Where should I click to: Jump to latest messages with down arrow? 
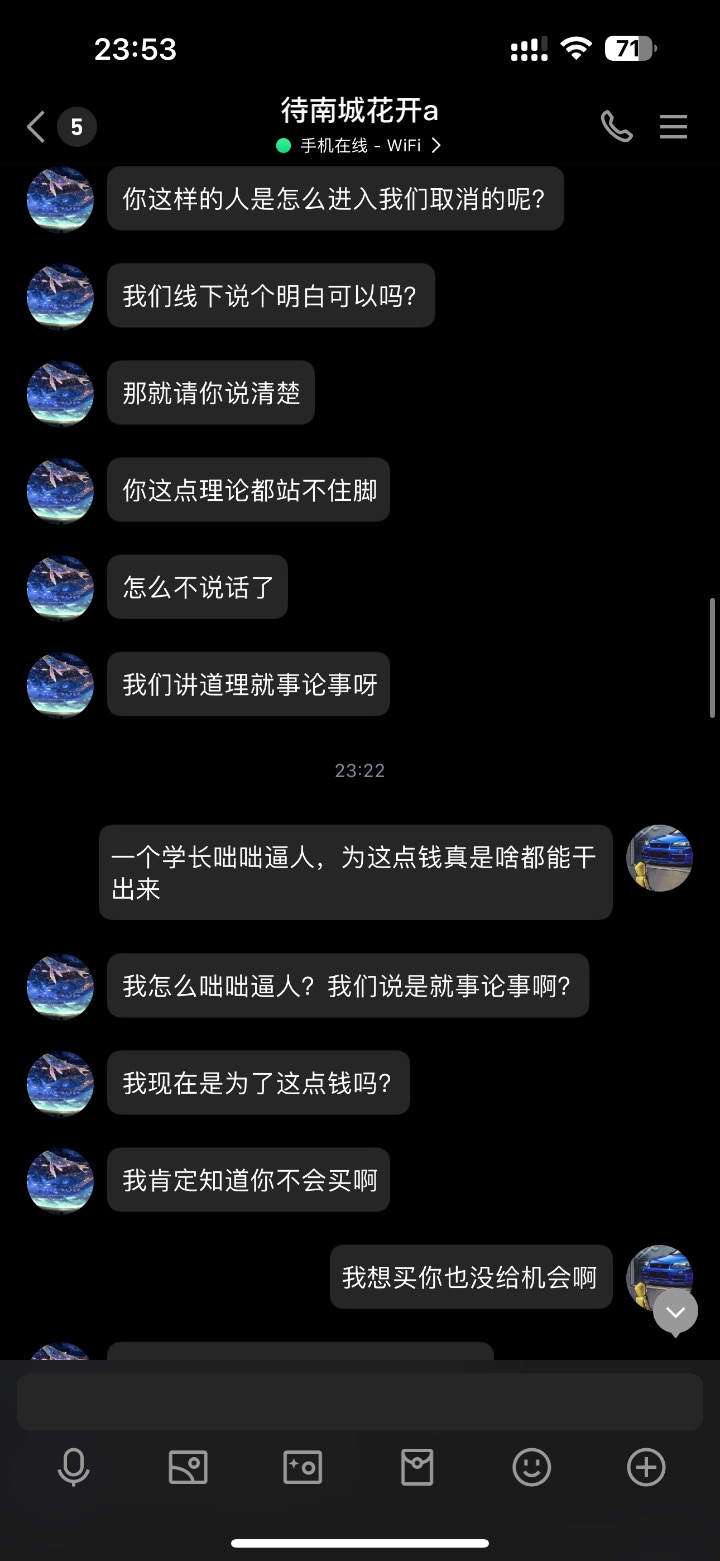tap(675, 1312)
